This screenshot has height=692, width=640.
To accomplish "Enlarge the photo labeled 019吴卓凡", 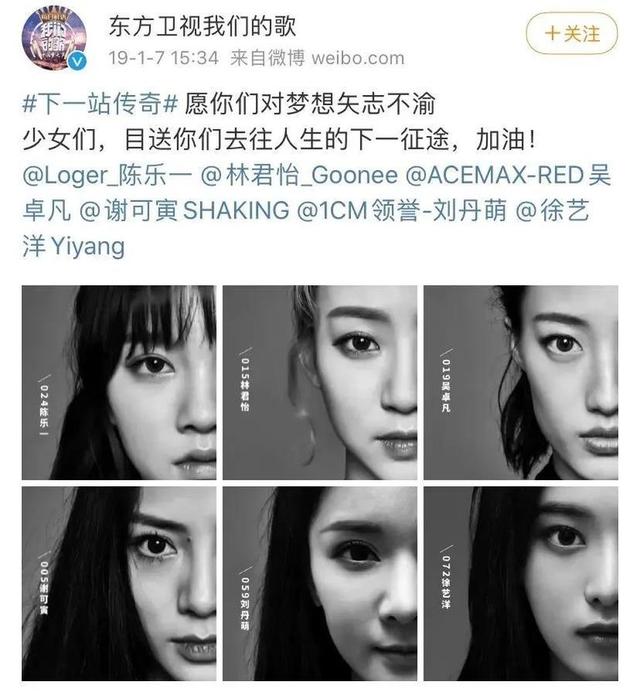I will [x=521, y=382].
